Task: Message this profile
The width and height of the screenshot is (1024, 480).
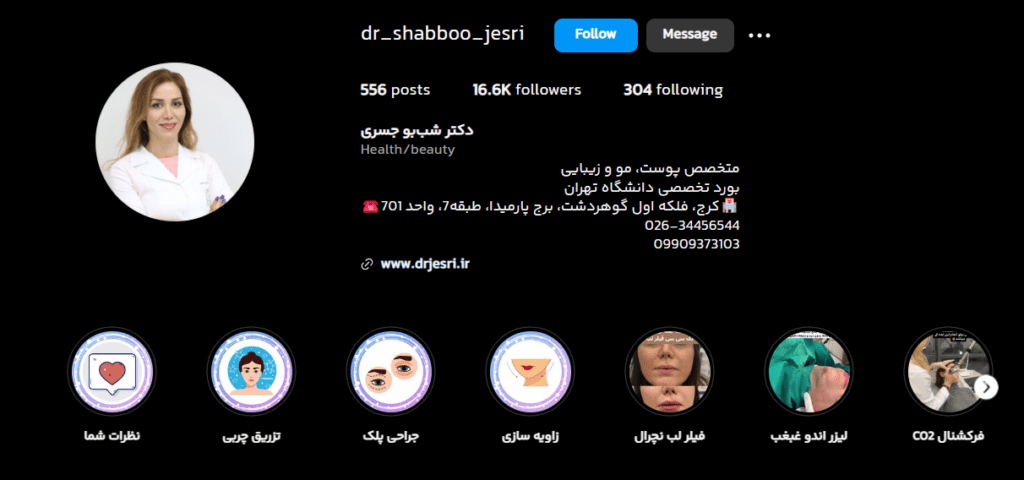Action: pos(689,35)
